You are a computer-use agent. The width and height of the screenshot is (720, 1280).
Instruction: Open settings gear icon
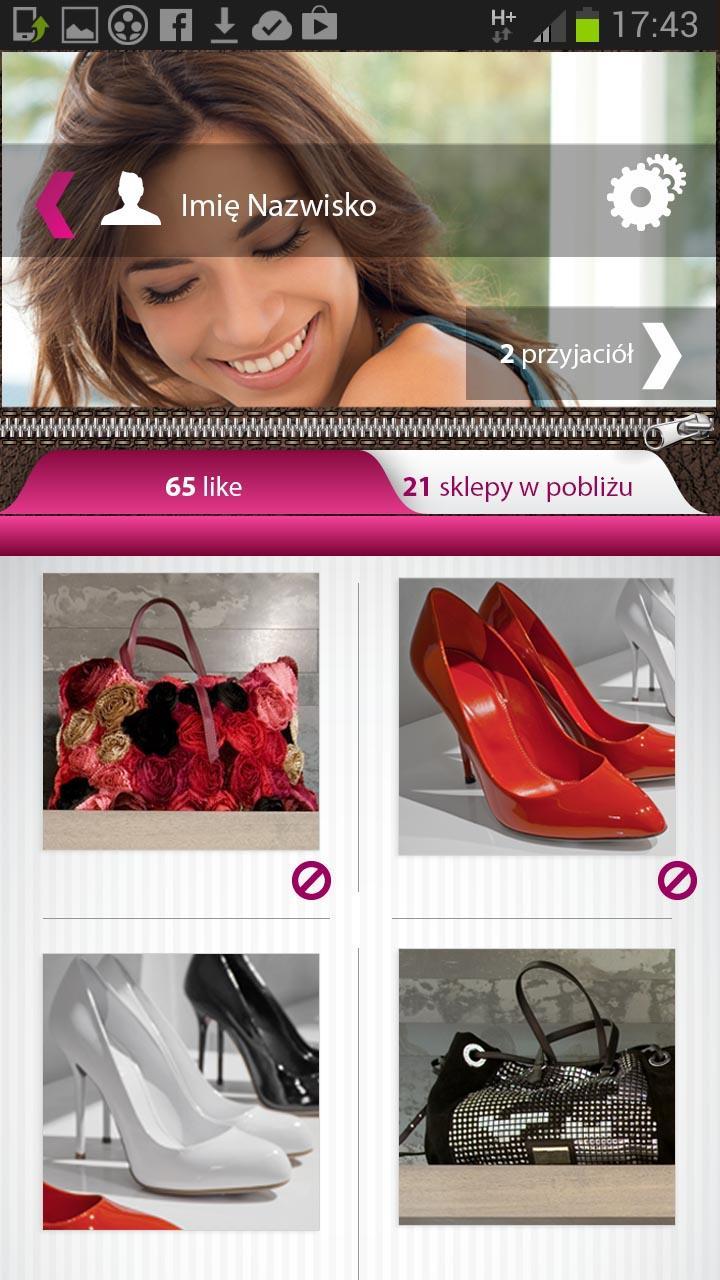click(x=646, y=193)
